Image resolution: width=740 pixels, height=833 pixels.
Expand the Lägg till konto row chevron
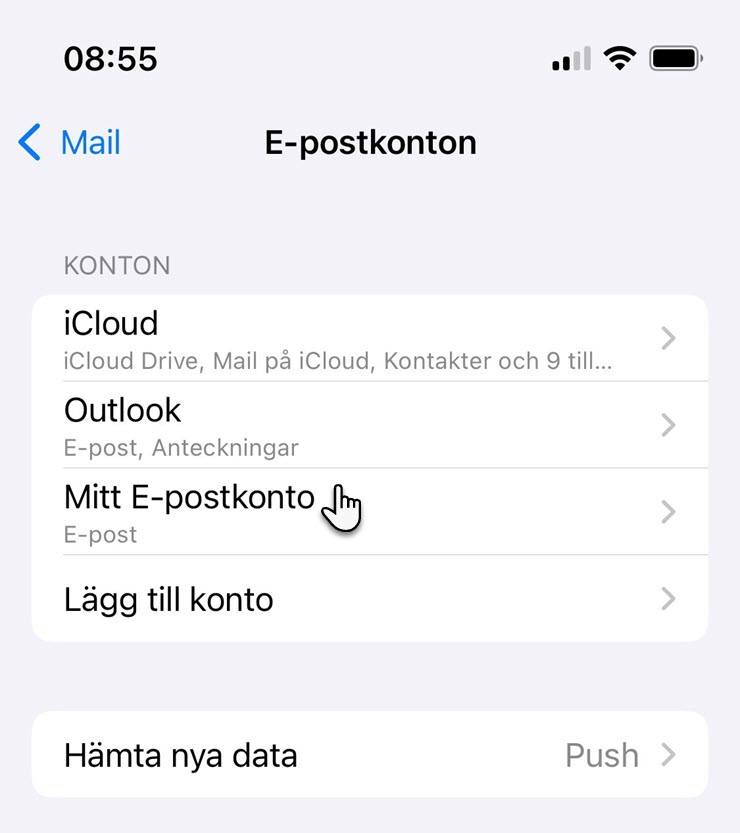coord(667,599)
